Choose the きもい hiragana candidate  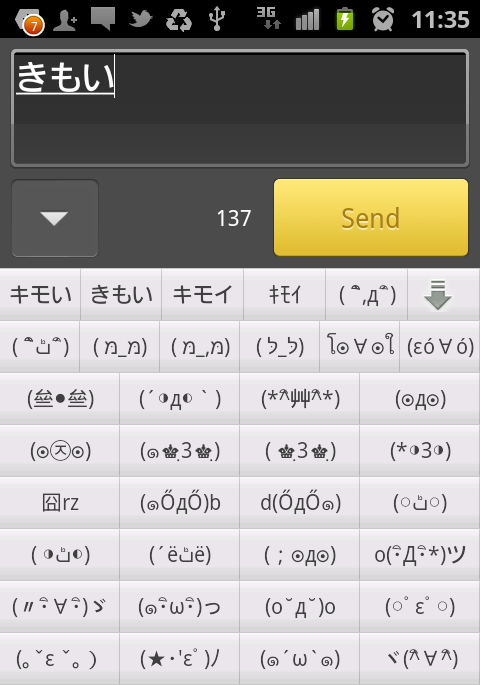(121, 294)
